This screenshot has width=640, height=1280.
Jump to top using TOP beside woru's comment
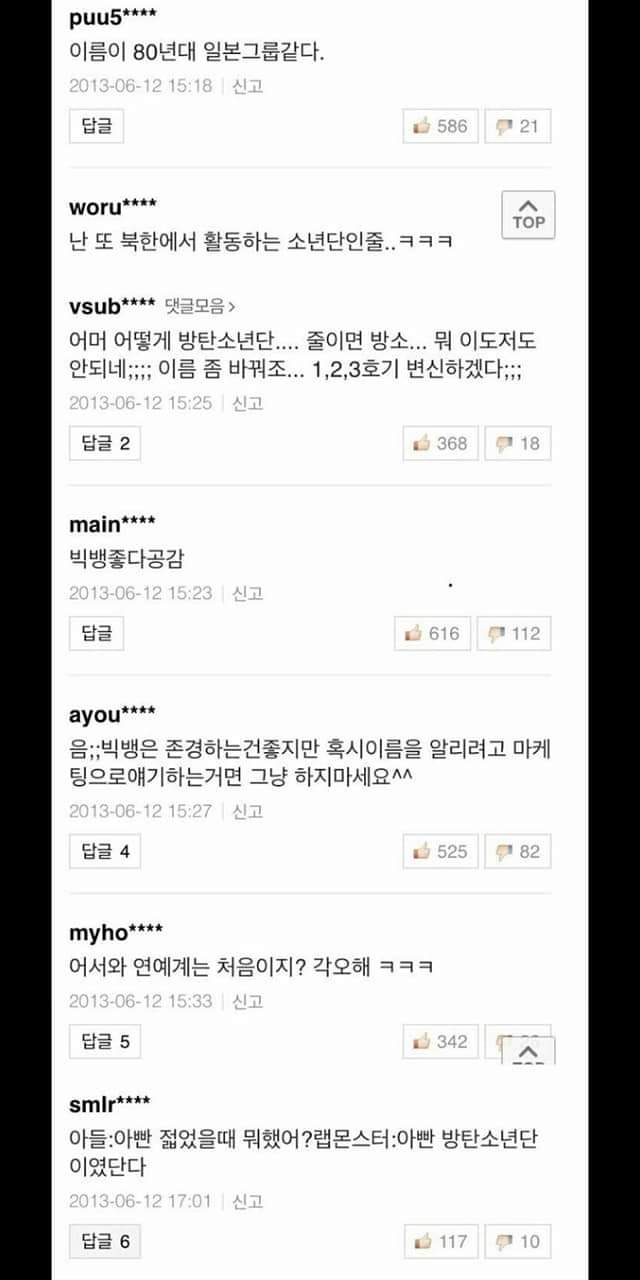coord(528,214)
